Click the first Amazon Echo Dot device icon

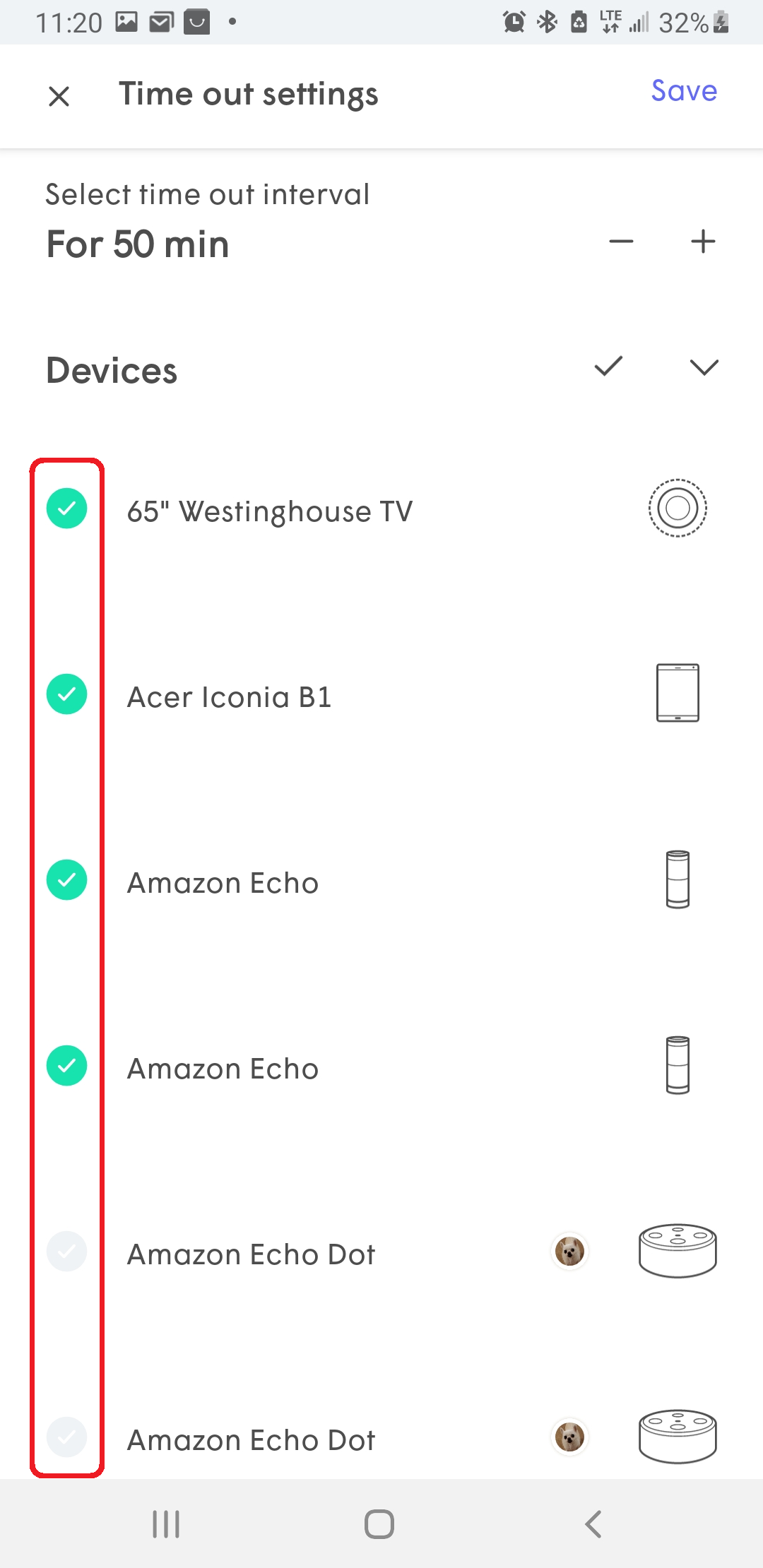(x=676, y=1251)
